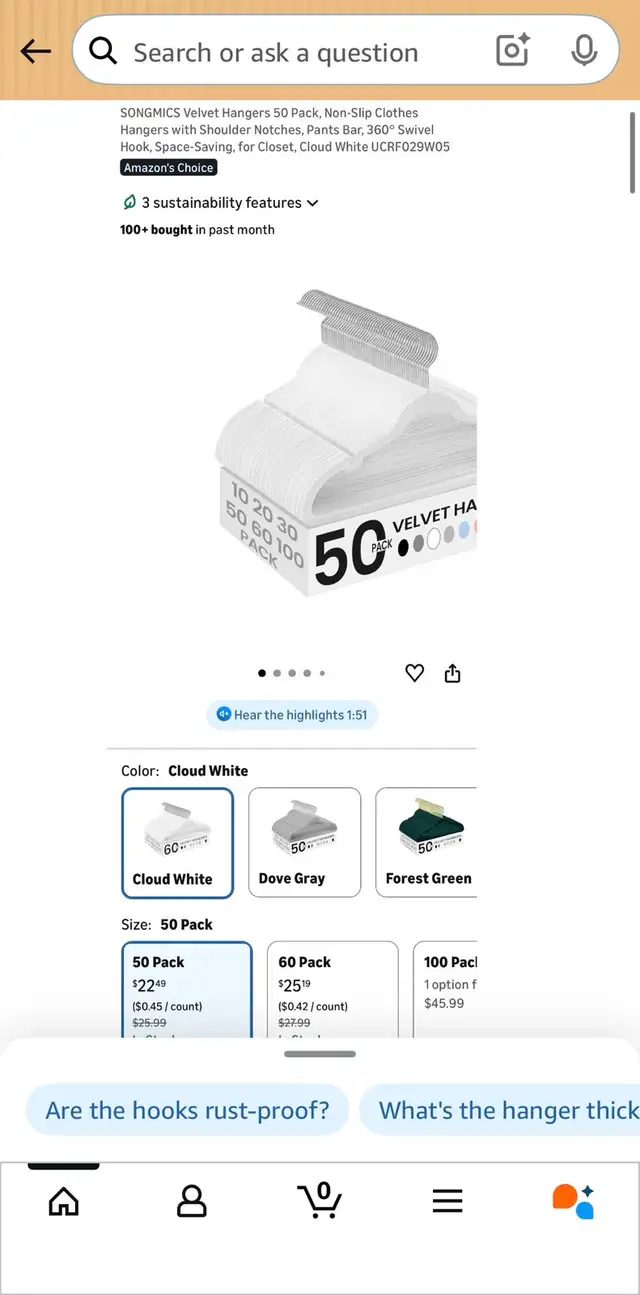Open the account profile tab

tap(191, 1200)
